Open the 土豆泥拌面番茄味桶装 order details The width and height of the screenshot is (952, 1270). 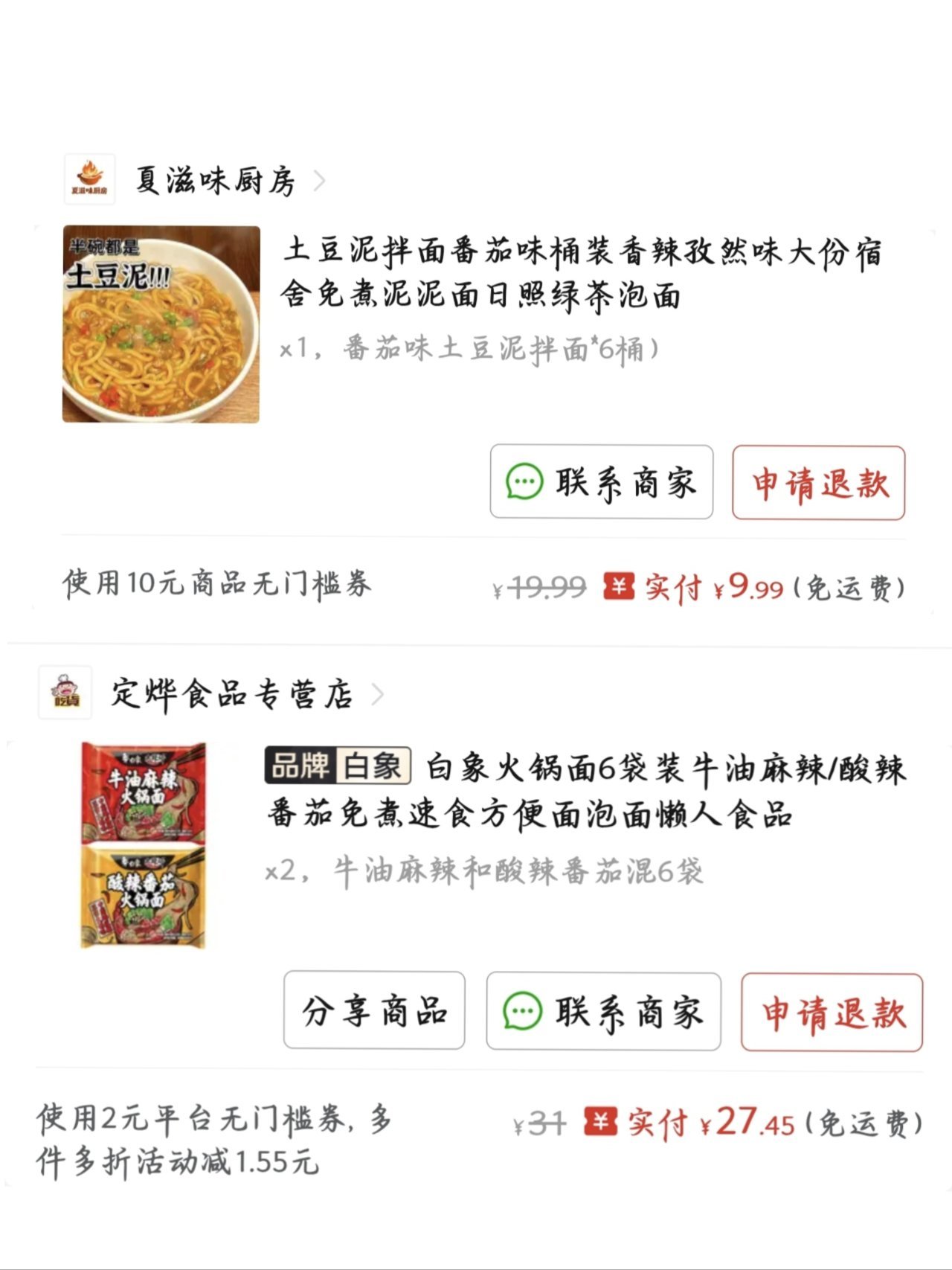580,273
